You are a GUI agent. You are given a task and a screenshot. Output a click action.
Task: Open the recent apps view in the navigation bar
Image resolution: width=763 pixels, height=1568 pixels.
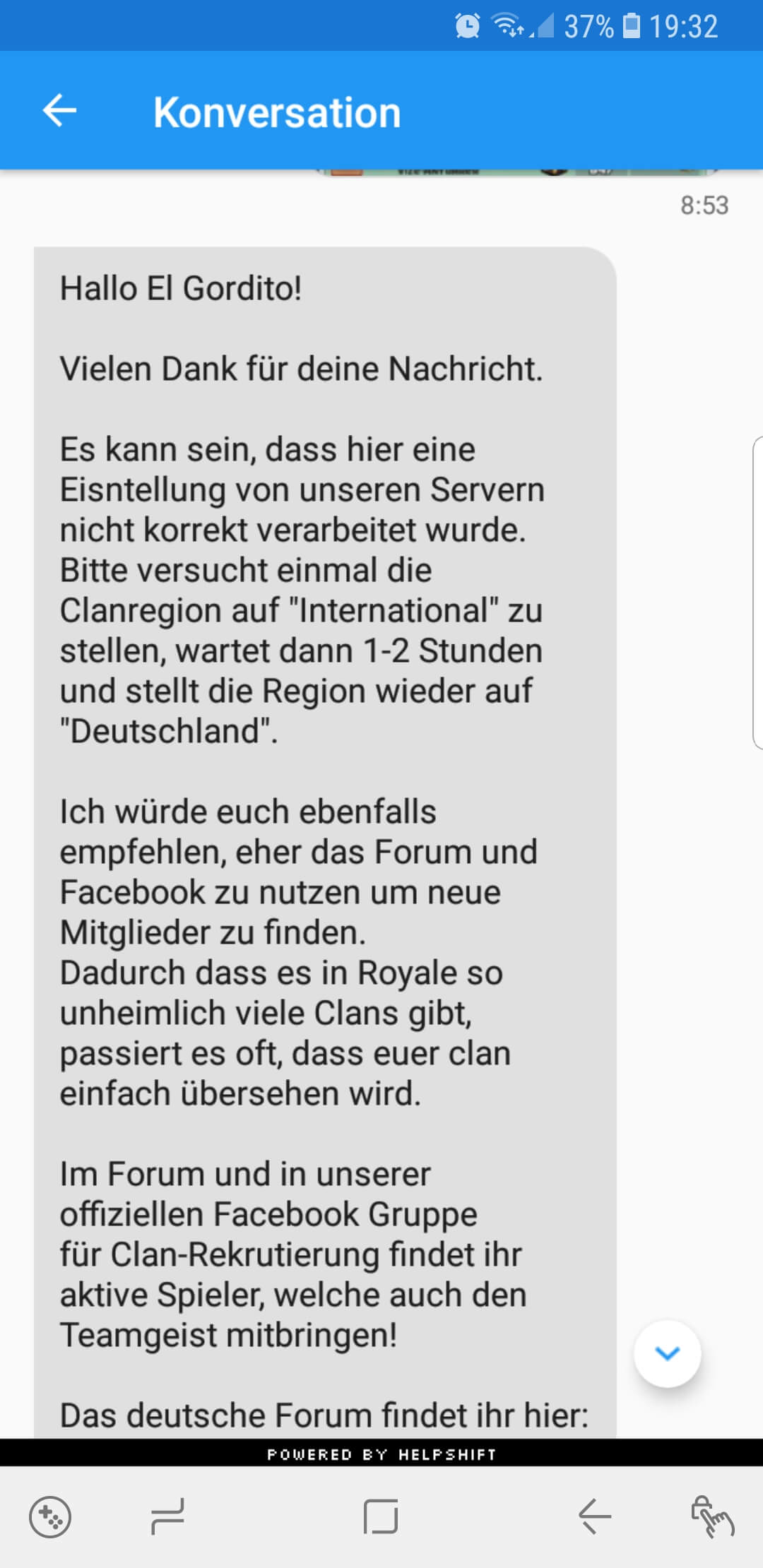click(167, 1516)
